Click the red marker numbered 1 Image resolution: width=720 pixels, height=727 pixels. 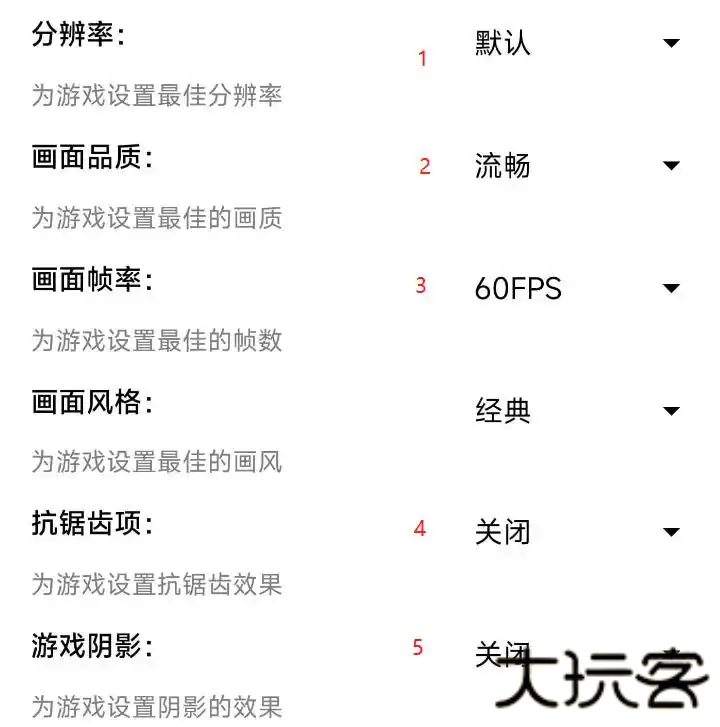point(422,58)
